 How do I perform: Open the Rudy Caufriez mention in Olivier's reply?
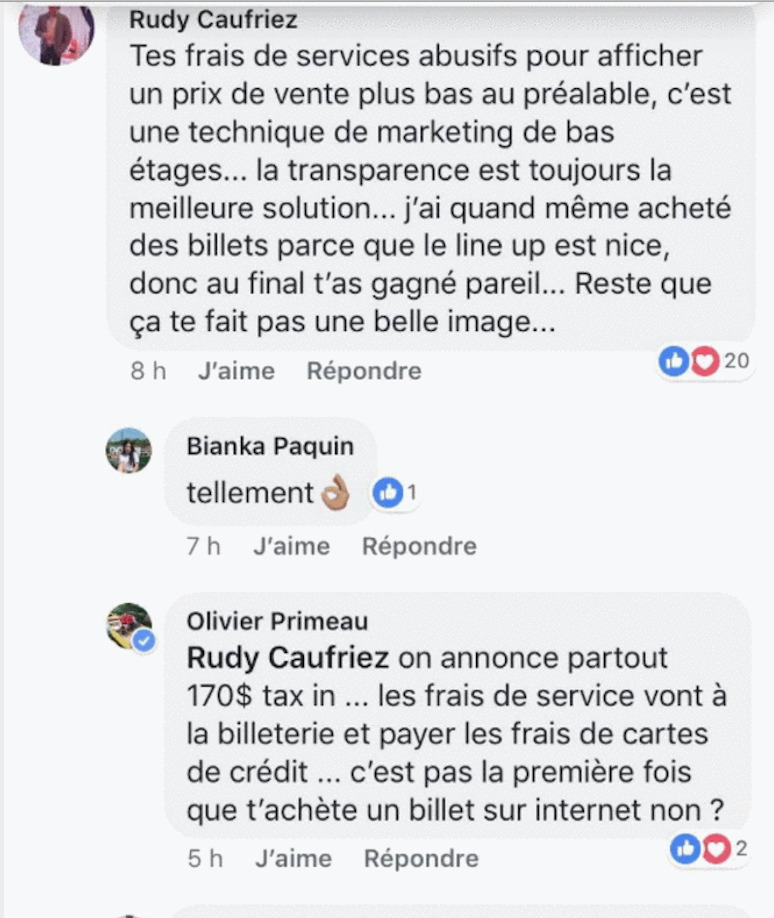point(289,660)
